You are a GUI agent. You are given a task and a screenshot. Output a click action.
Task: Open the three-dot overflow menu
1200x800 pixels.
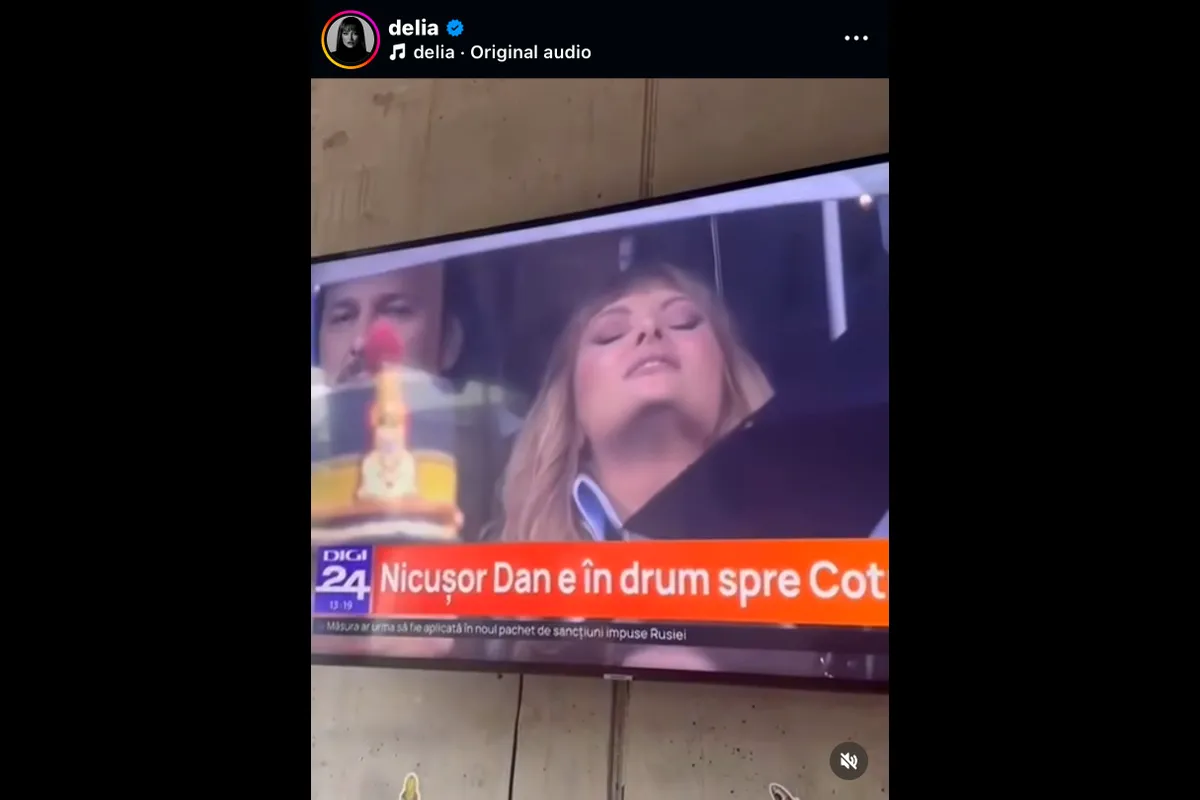[x=856, y=38]
